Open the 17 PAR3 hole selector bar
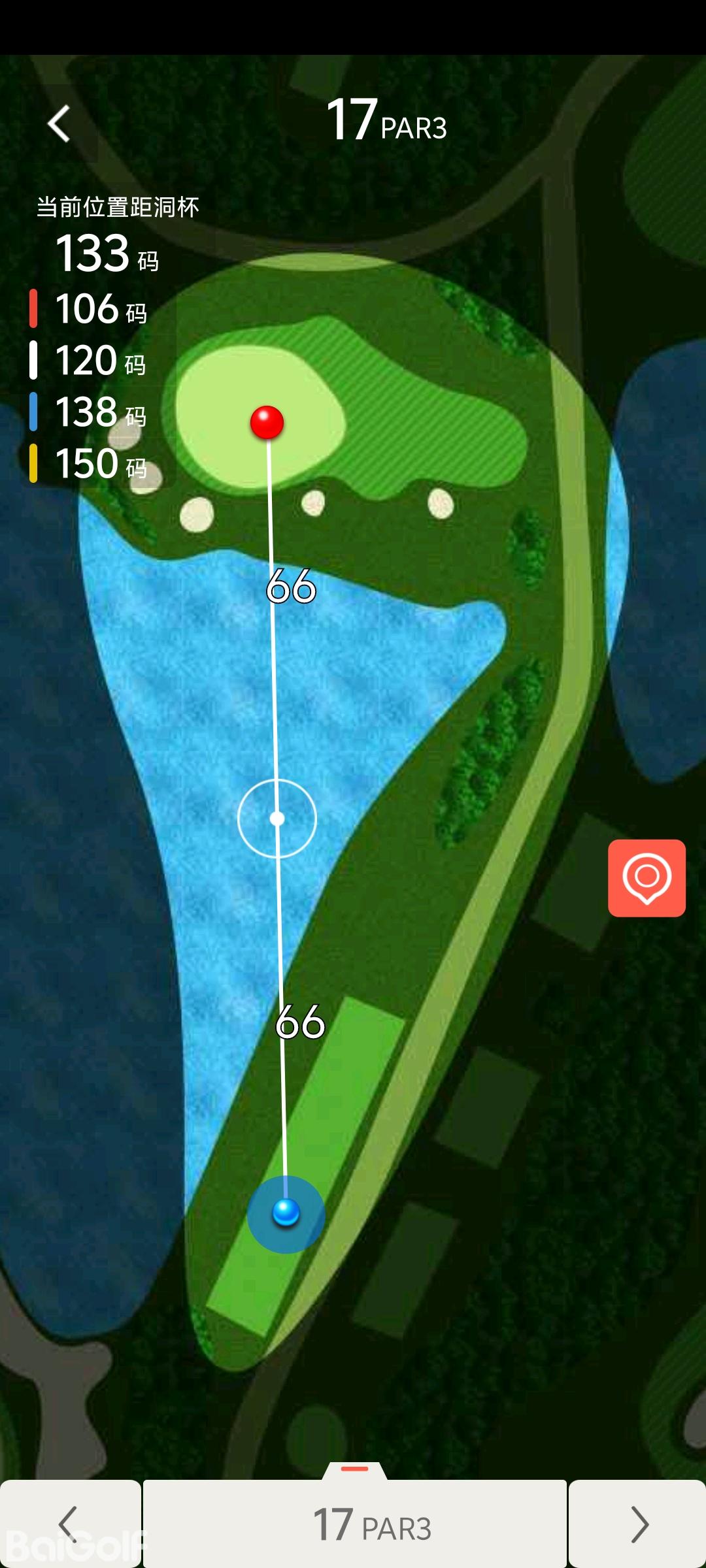The image size is (706, 1568). 355,1524
